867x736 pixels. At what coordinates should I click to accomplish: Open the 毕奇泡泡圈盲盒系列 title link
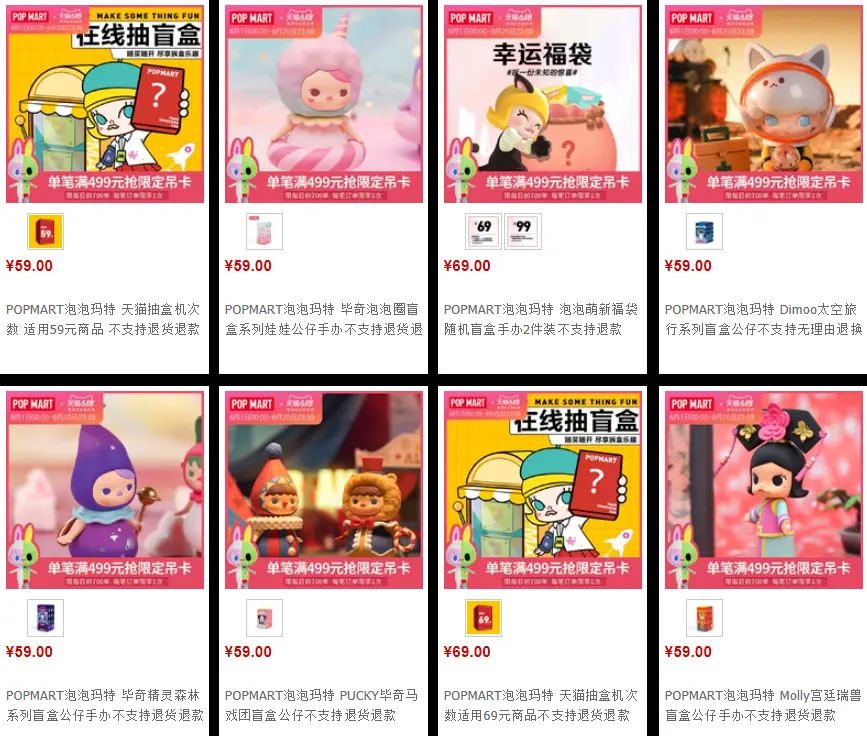pos(323,319)
